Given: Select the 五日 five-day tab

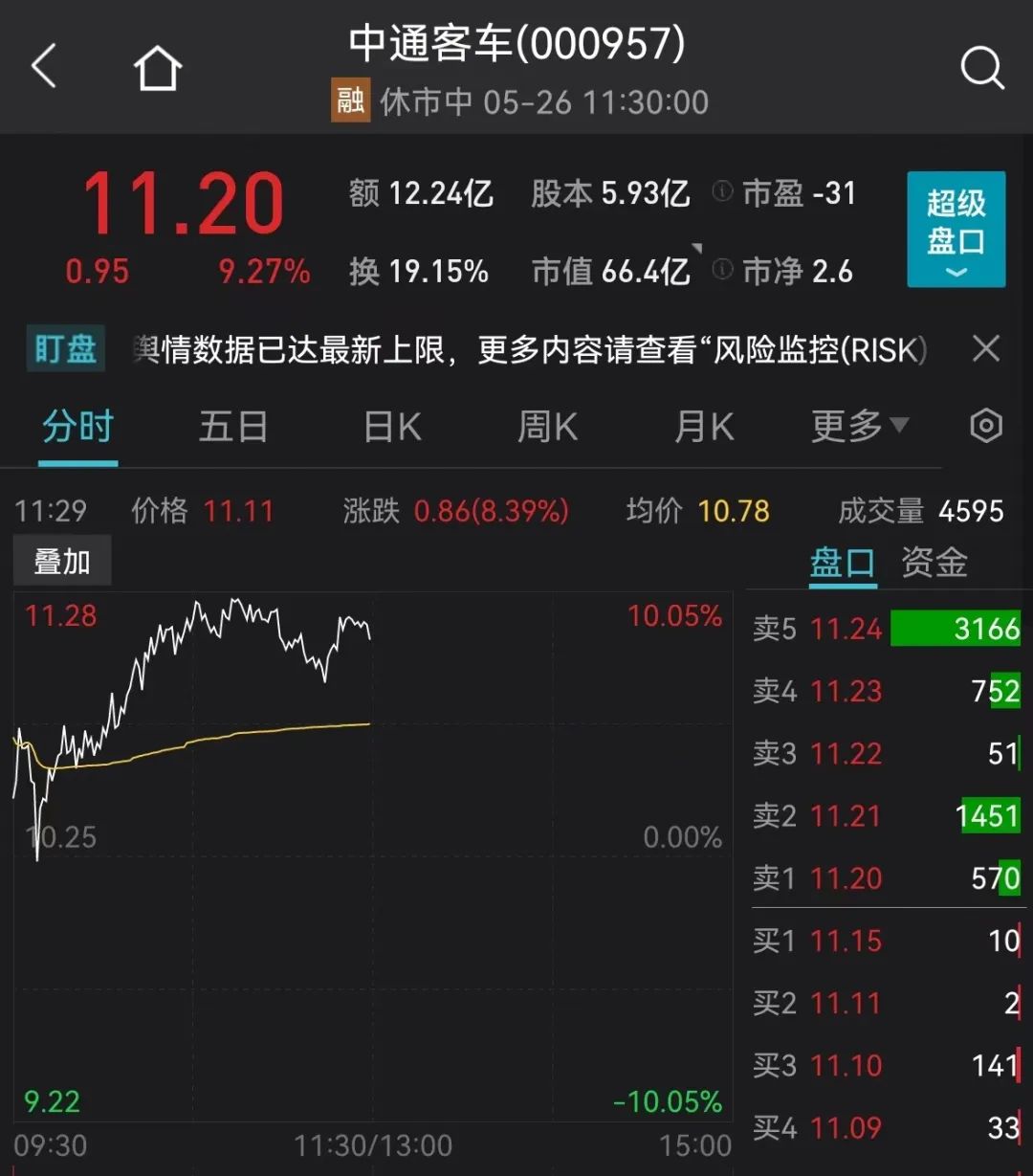Looking at the screenshot, I should [x=232, y=427].
